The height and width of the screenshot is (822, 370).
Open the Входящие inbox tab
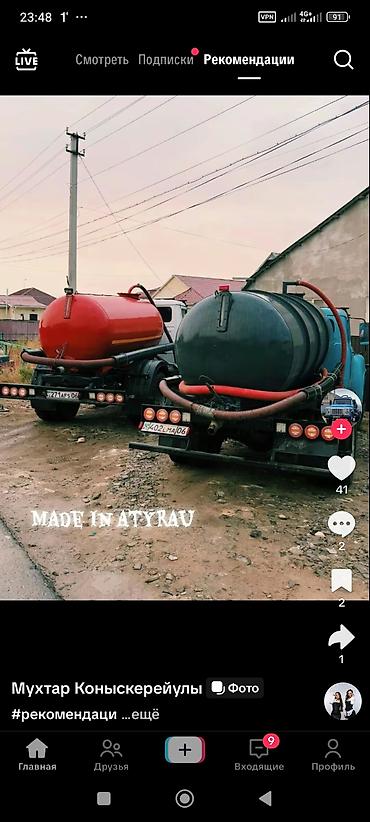coord(259,755)
